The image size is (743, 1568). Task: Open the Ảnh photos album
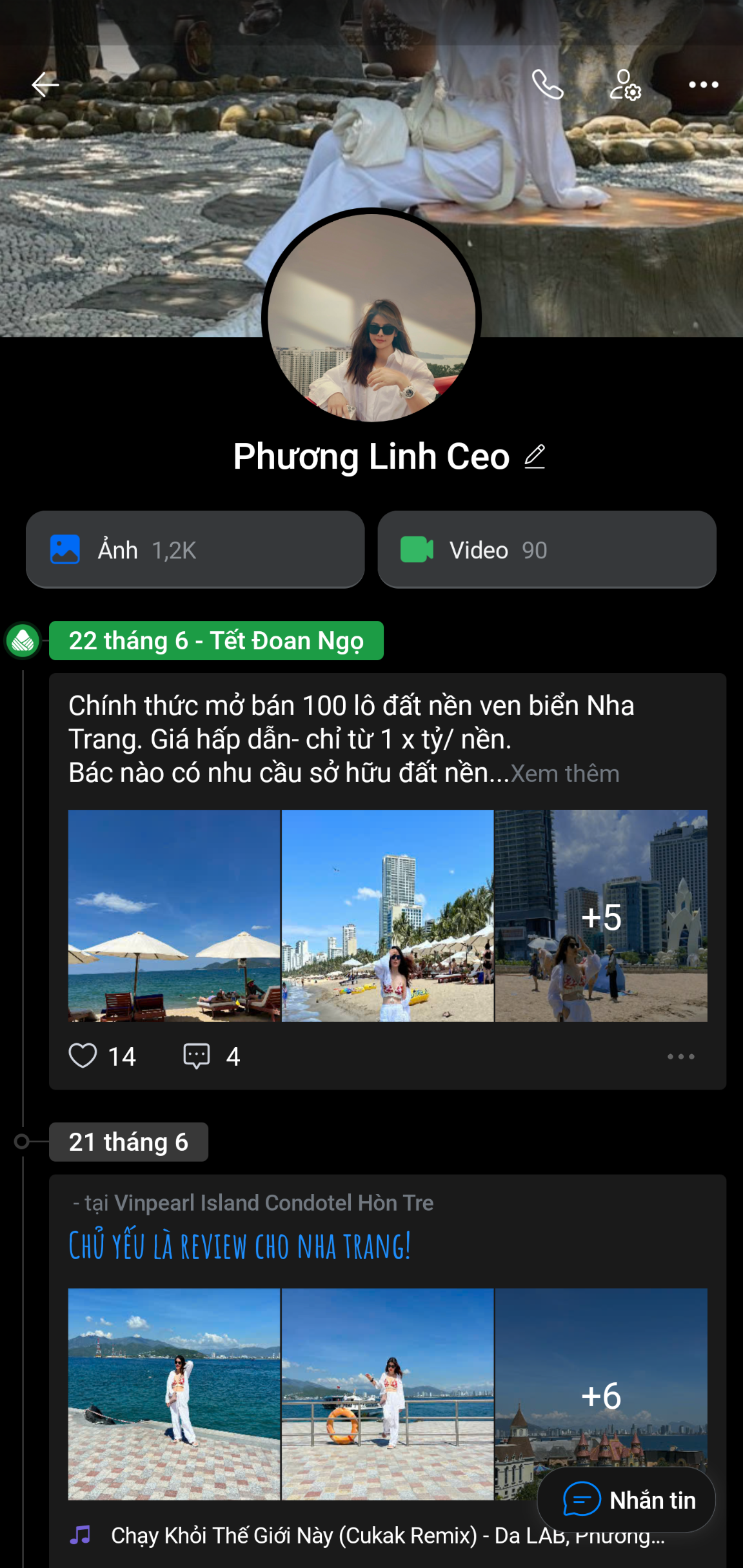pos(195,550)
